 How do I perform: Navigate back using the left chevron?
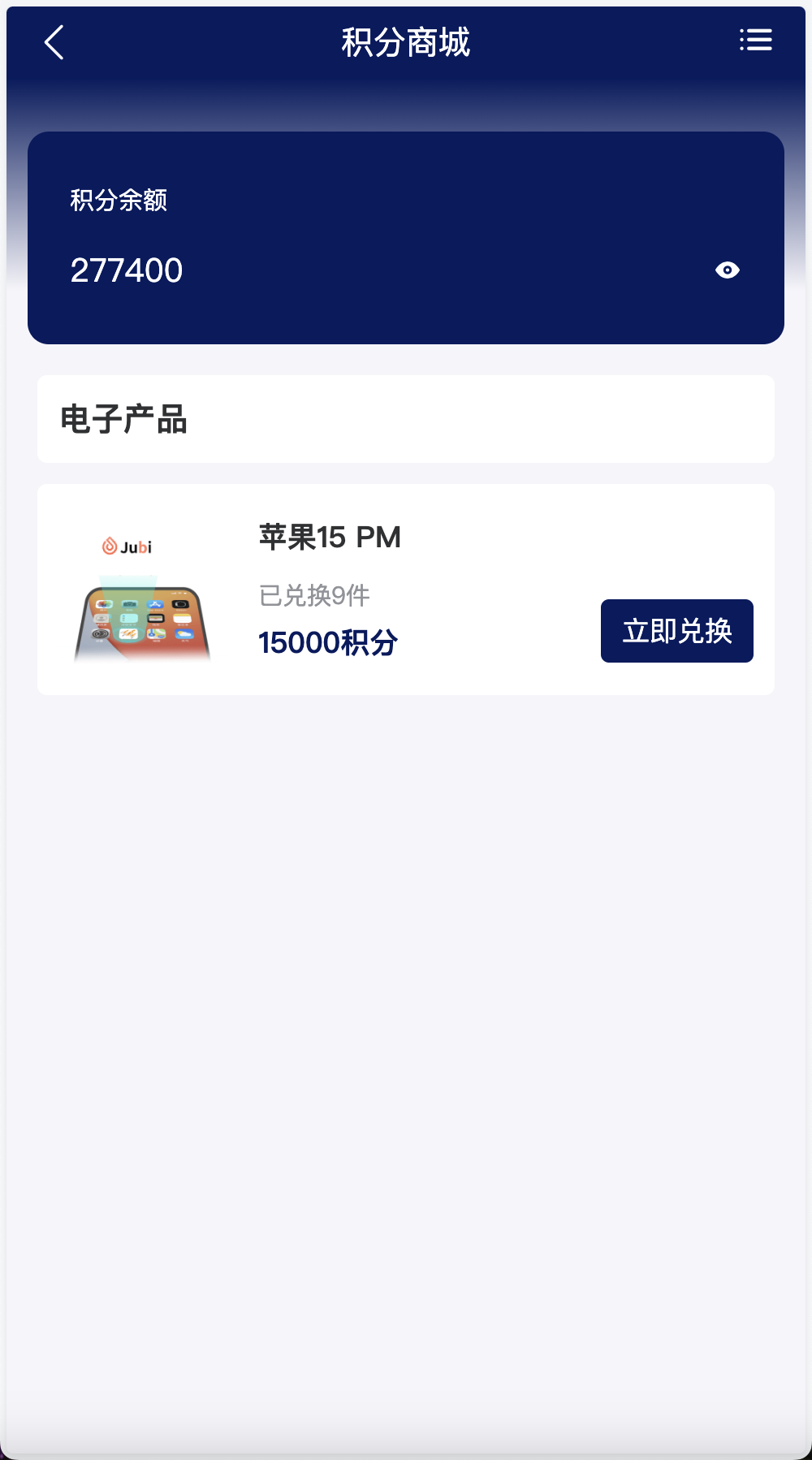[54, 42]
